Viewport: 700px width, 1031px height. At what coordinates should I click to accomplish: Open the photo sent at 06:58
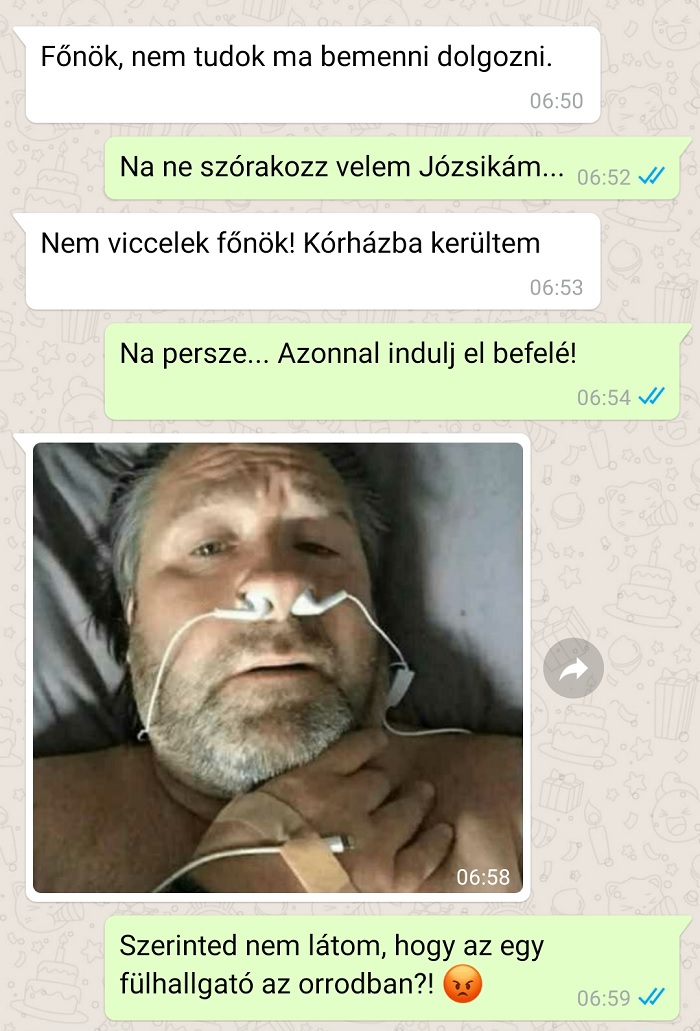(x=278, y=667)
